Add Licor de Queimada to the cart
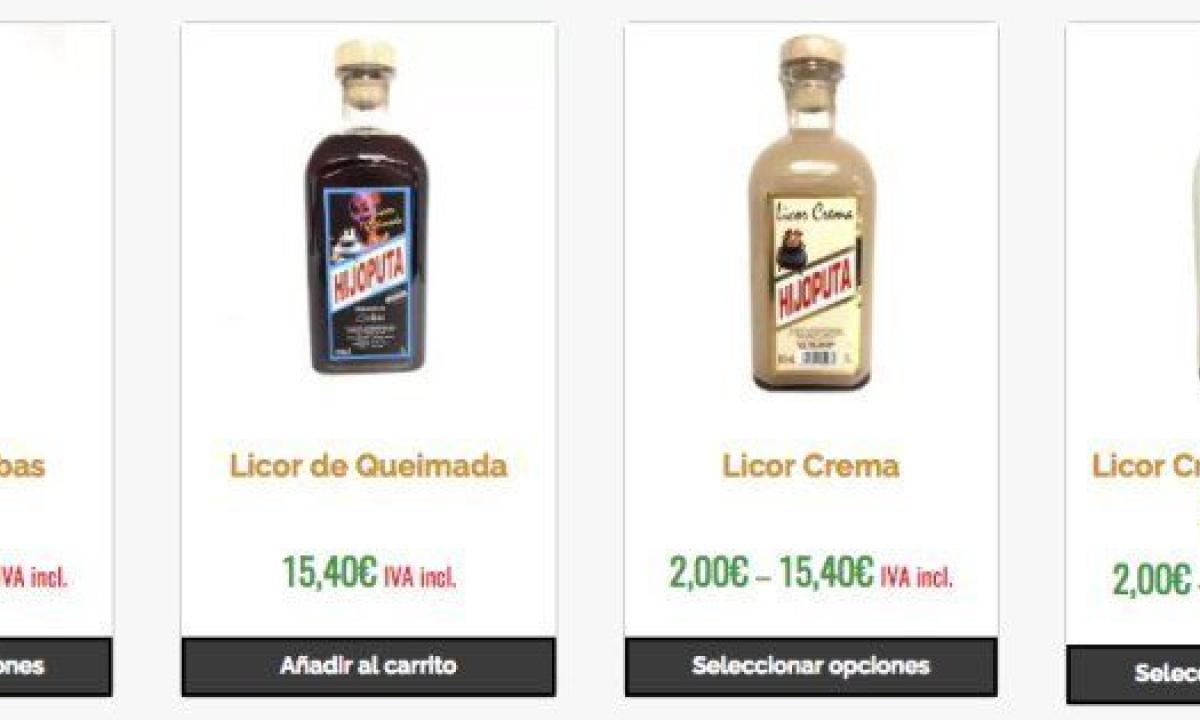 click(x=368, y=666)
